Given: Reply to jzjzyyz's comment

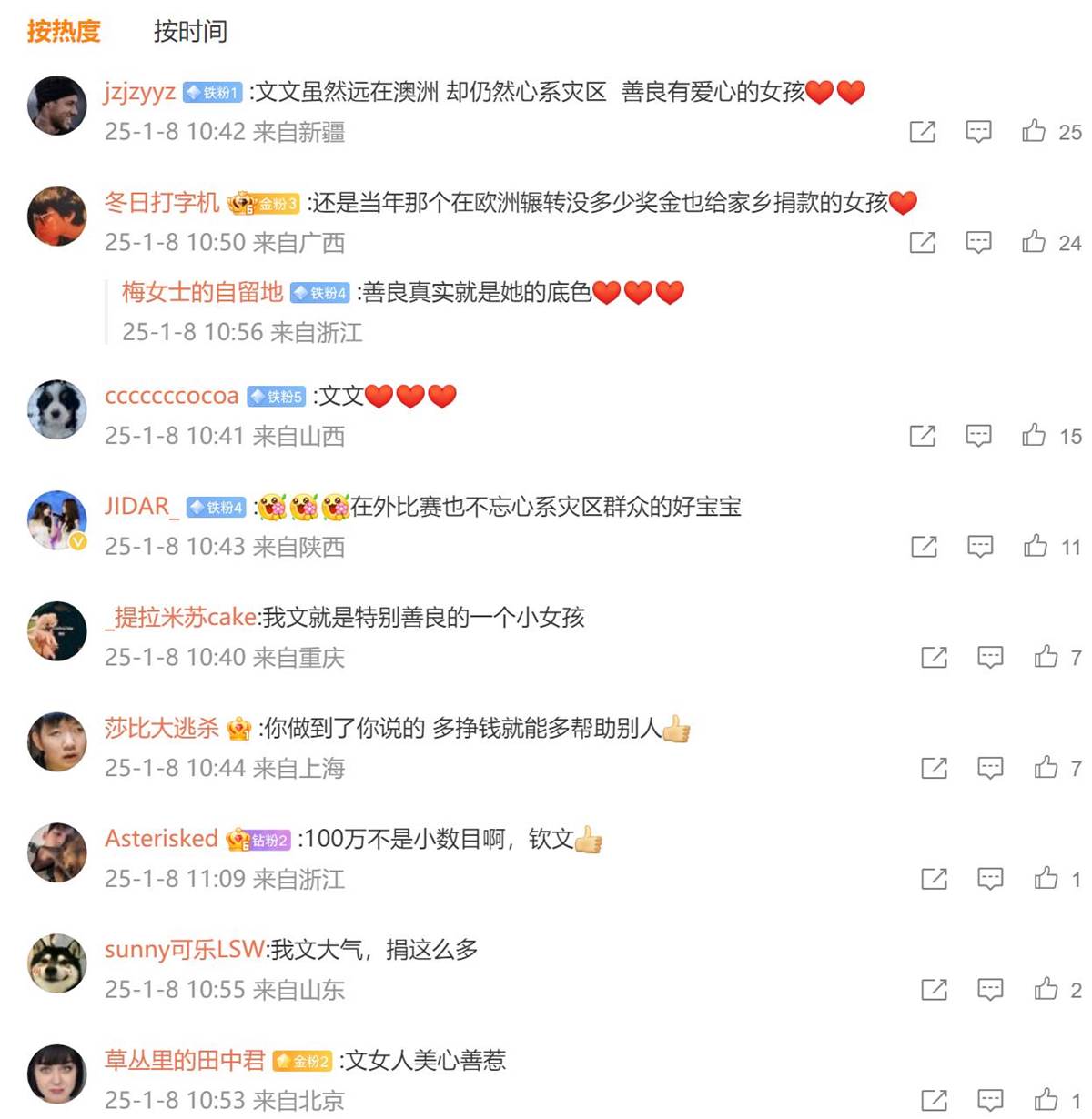Looking at the screenshot, I should coord(978,132).
